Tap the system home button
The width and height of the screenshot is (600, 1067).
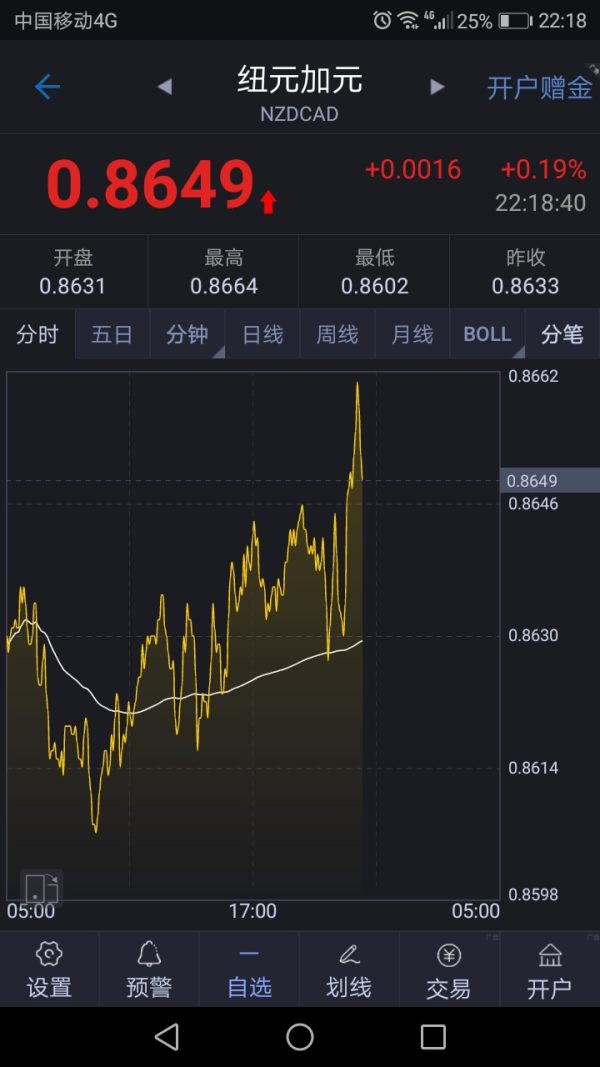tap(300, 1036)
